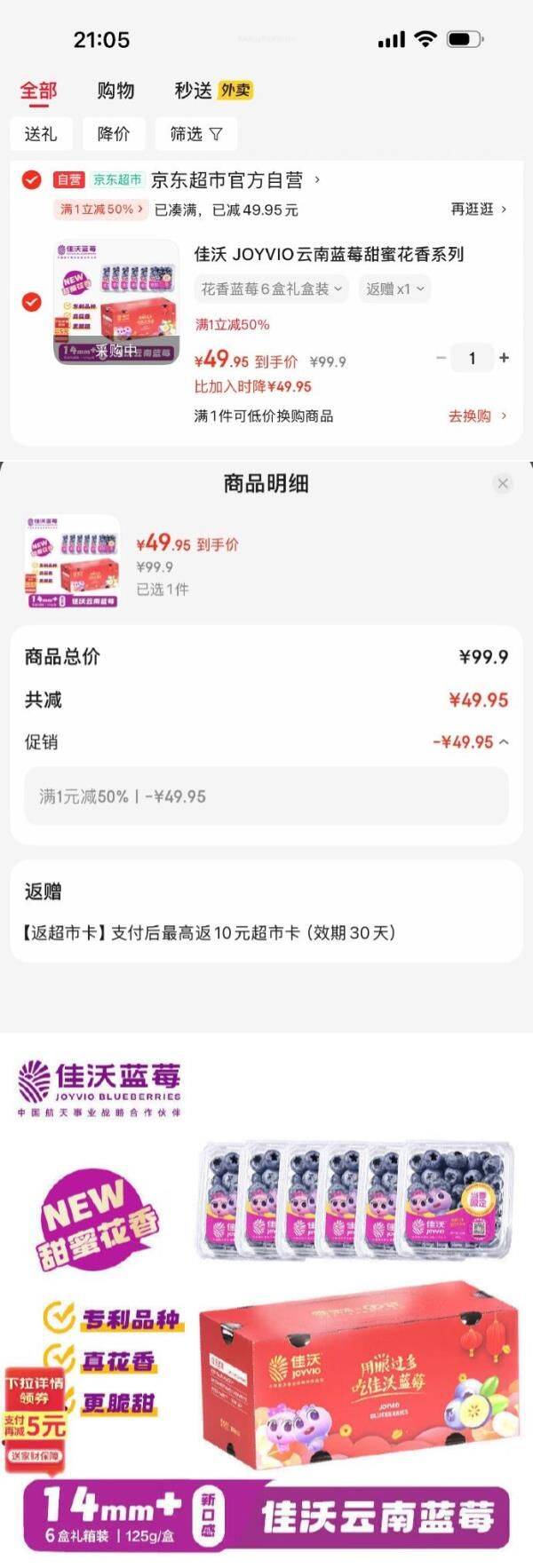Increase quantity with the plus button
The image size is (533, 1568).
[505, 358]
